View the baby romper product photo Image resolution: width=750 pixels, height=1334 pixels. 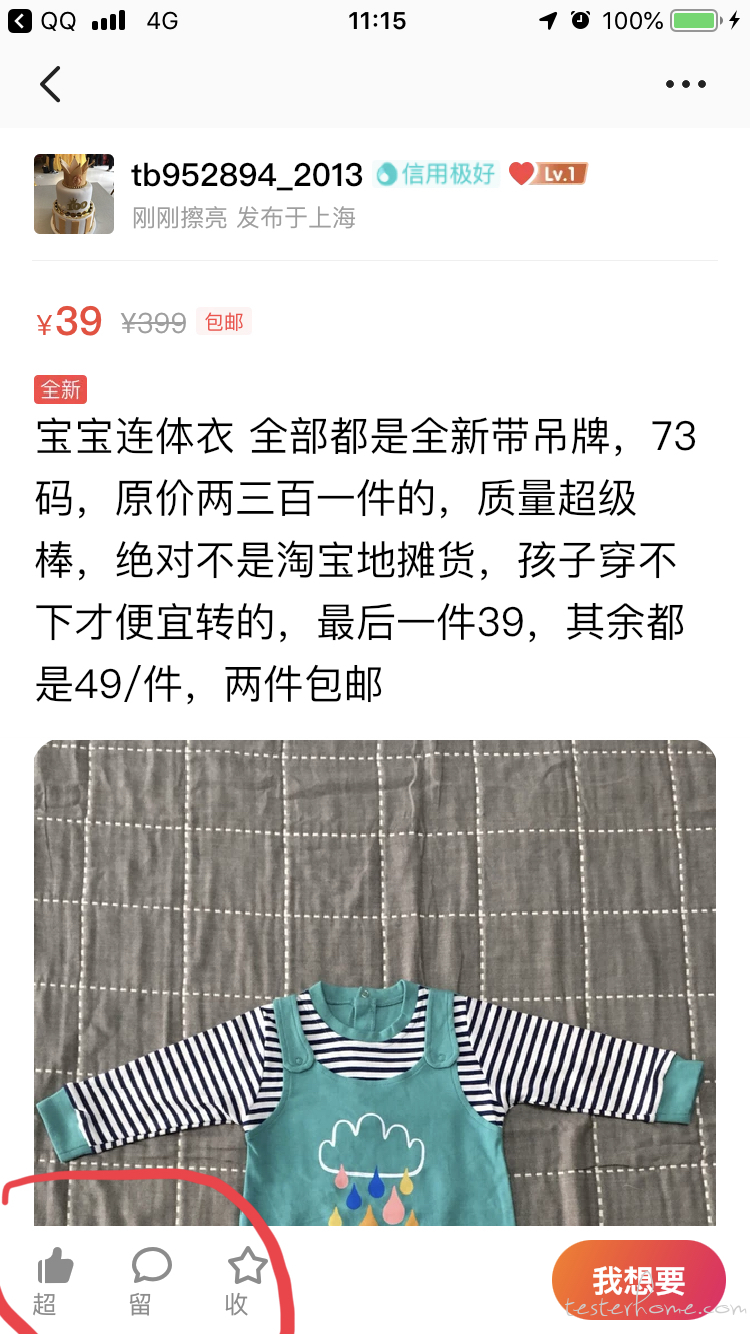coord(375,982)
